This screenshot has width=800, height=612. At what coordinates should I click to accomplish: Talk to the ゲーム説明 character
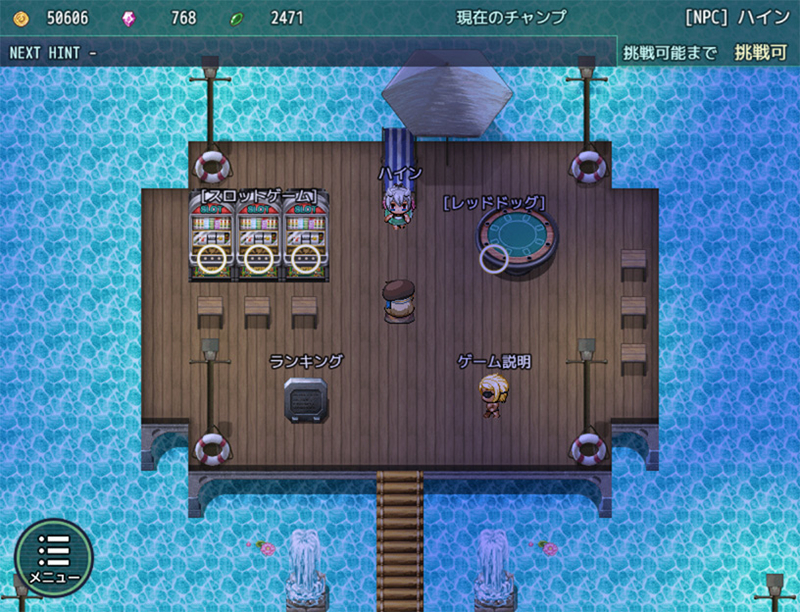[493, 394]
